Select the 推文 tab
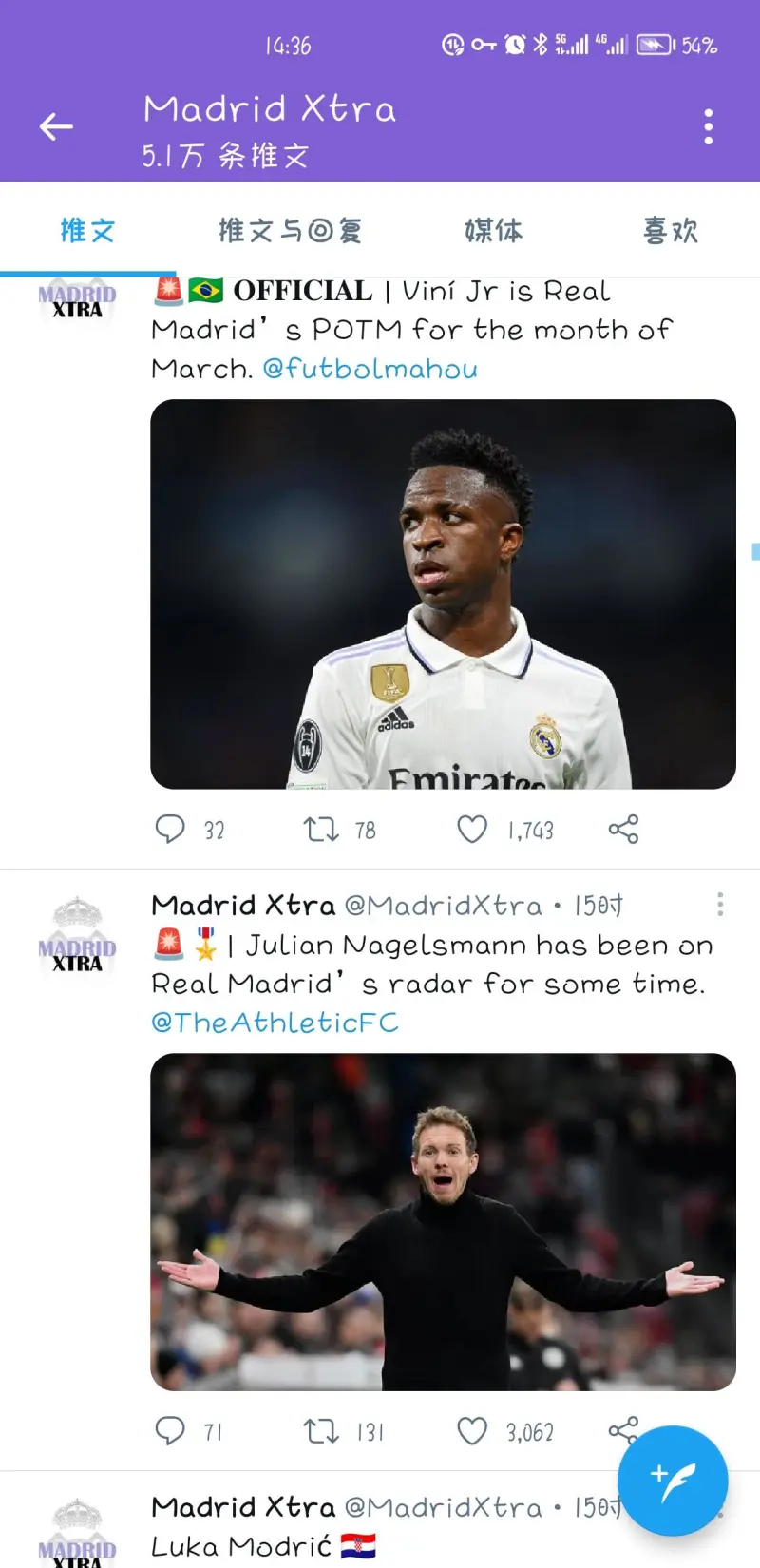Viewport: 760px width, 1568px height. 87,231
